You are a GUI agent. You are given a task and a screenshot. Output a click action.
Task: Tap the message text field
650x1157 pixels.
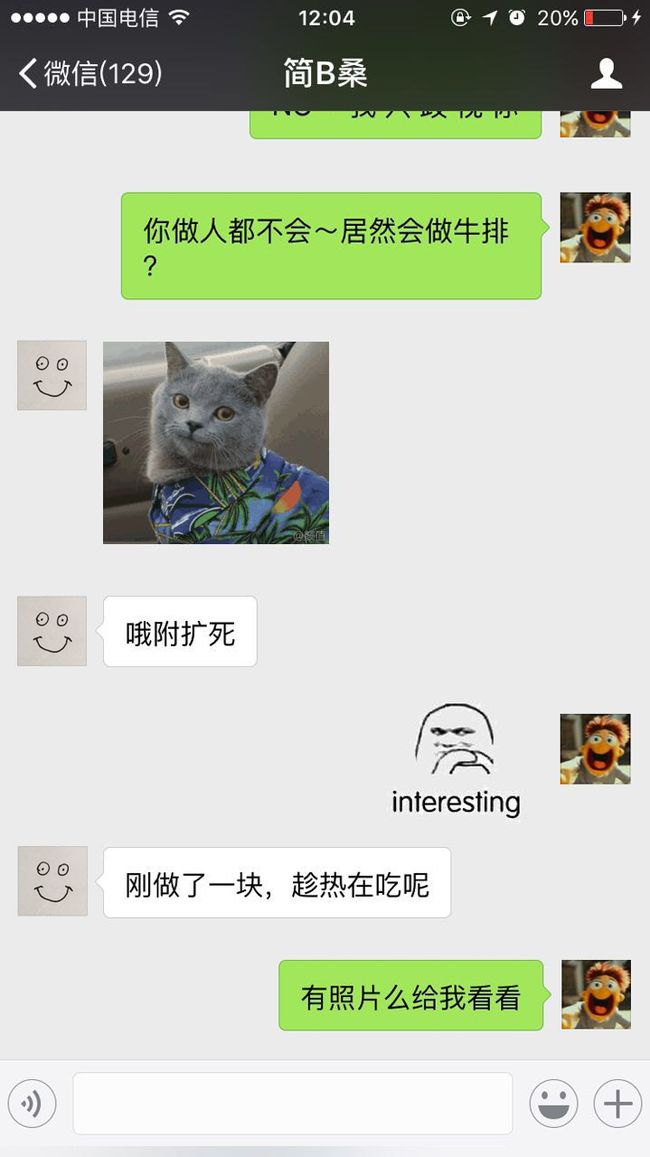click(292, 1104)
